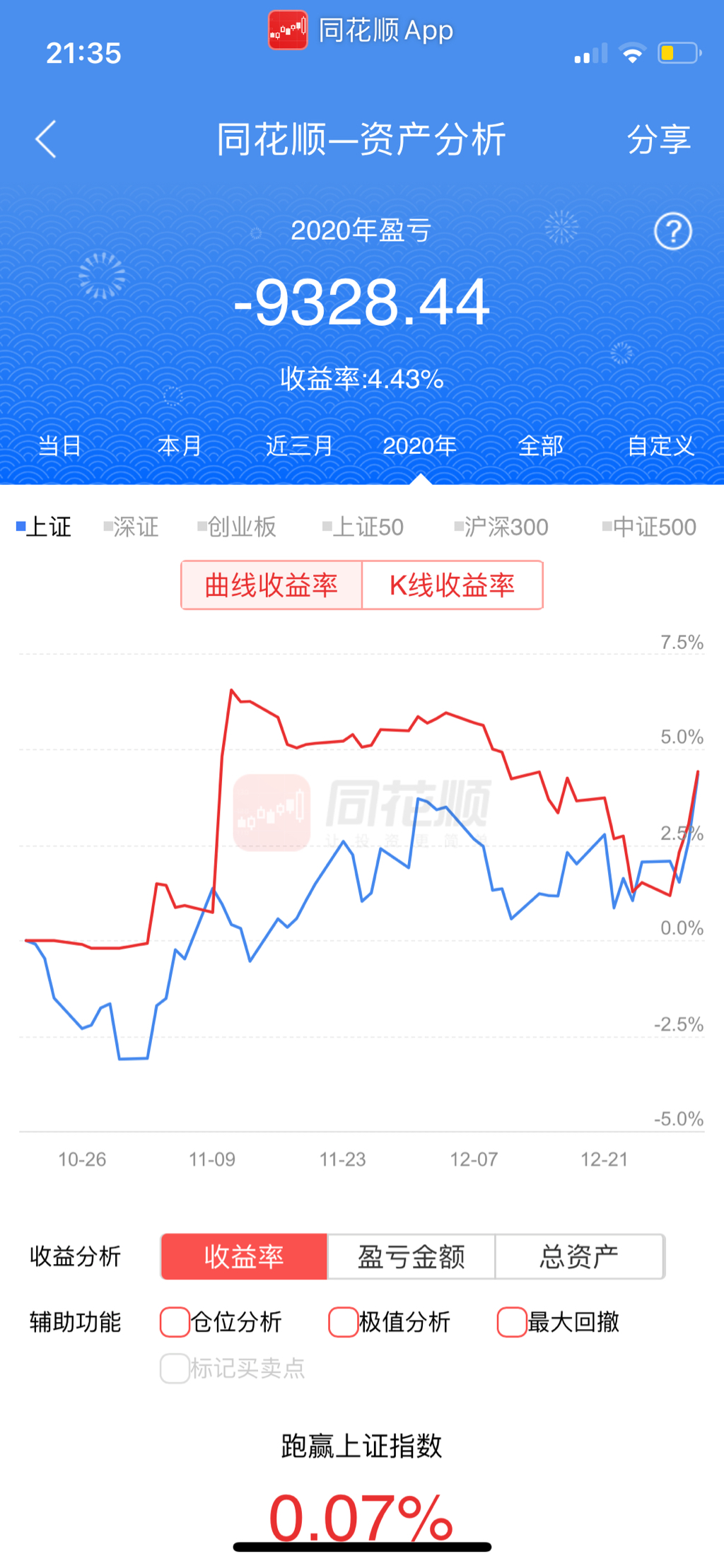Switch to the 本月 period tab
The height and width of the screenshot is (1568, 724).
(180, 445)
